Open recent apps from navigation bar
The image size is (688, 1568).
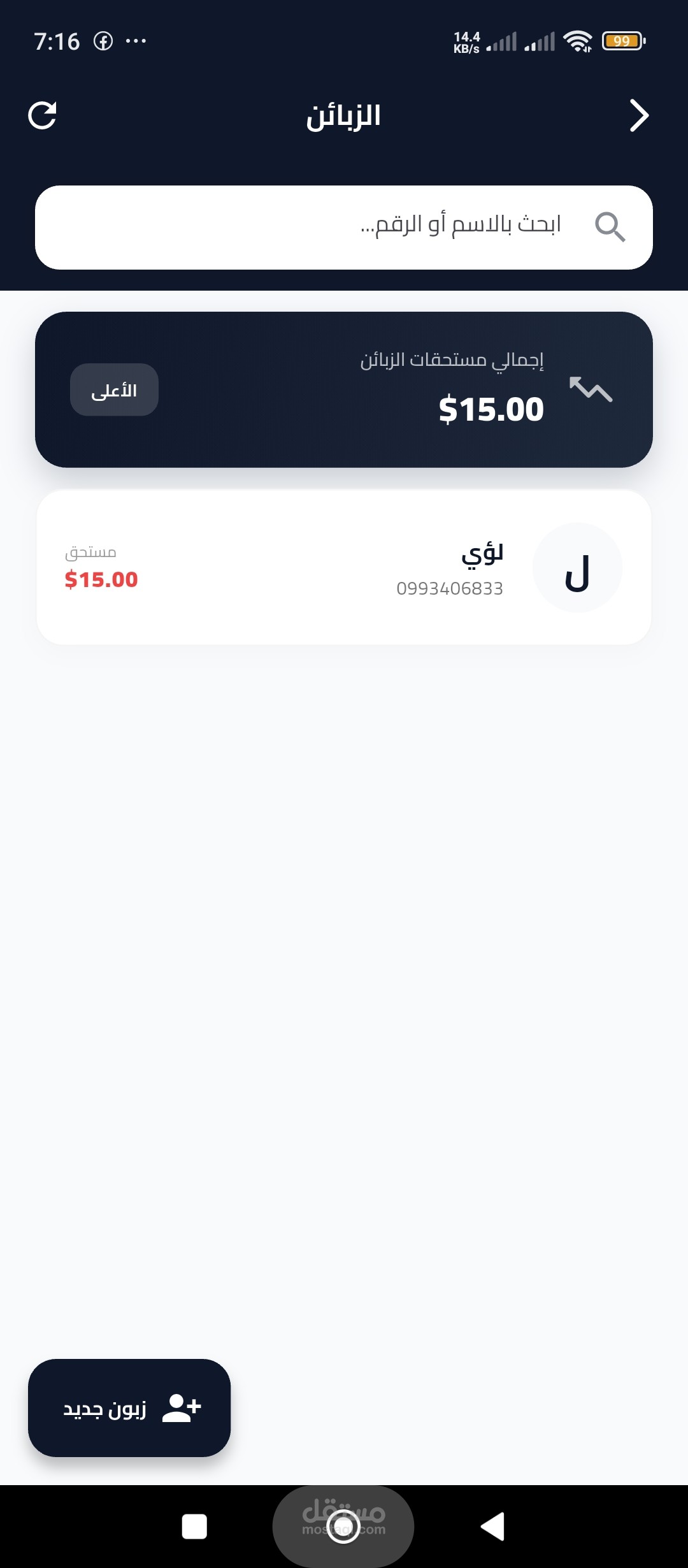[194, 1526]
